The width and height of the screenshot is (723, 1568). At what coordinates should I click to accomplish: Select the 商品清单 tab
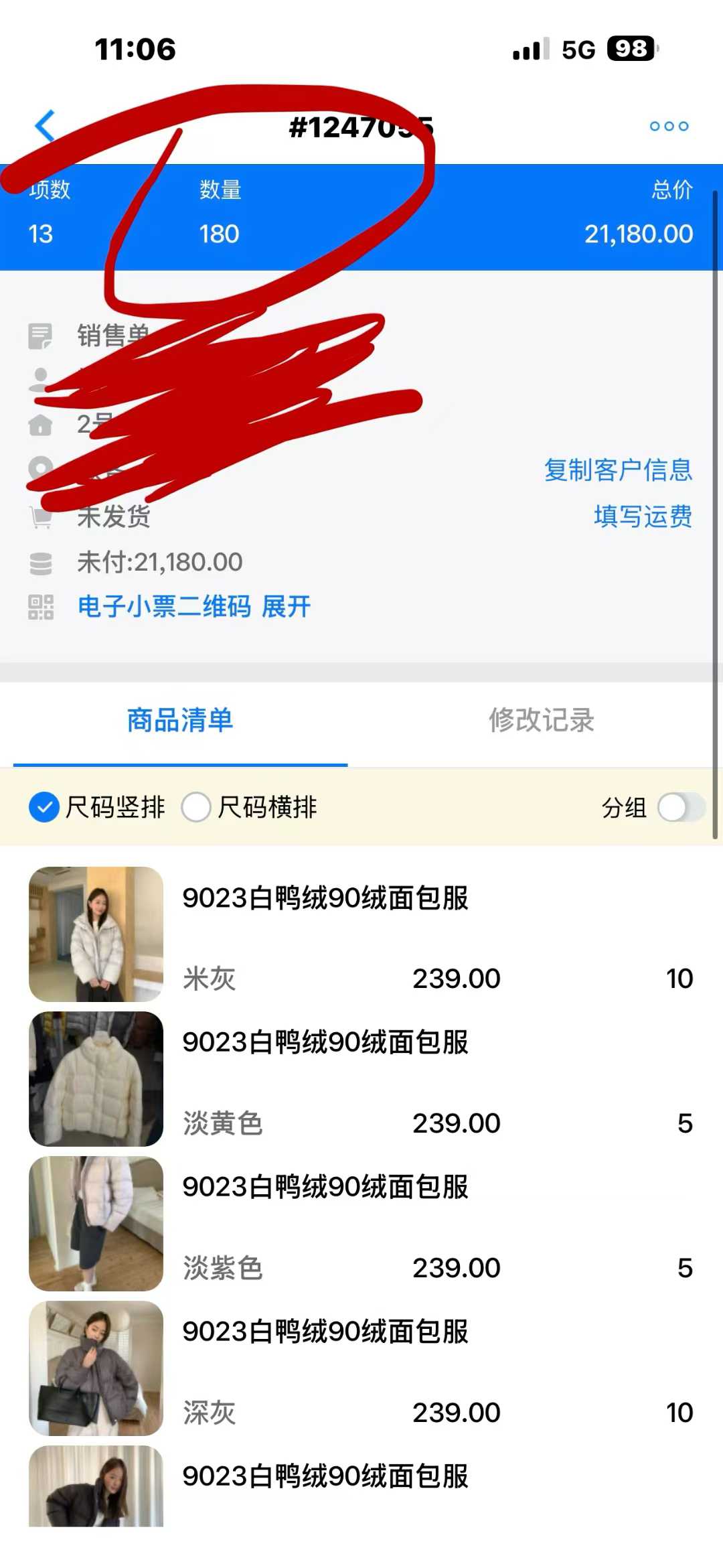point(180,721)
